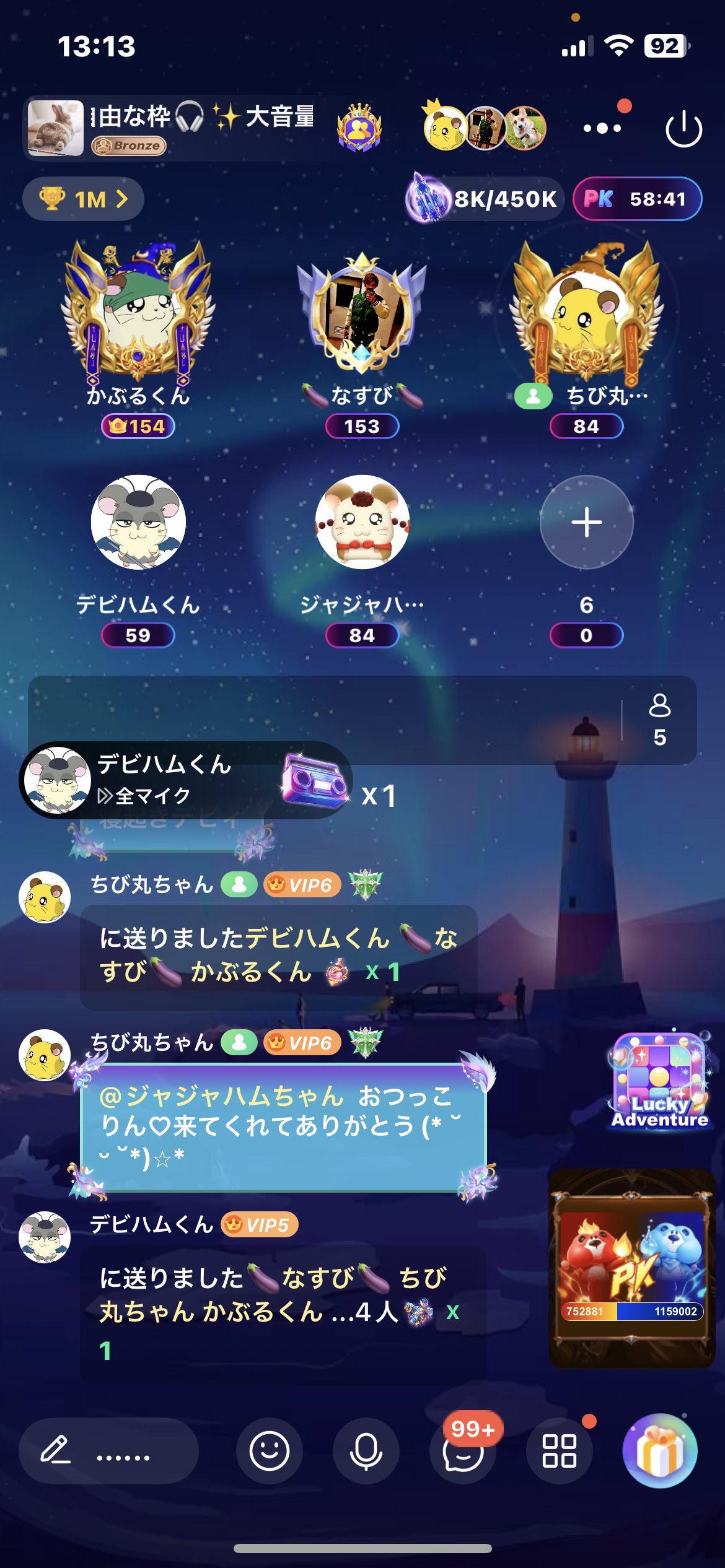Open the emoji smiley picker
Screen dimensions: 725x1568
[x=270, y=1450]
